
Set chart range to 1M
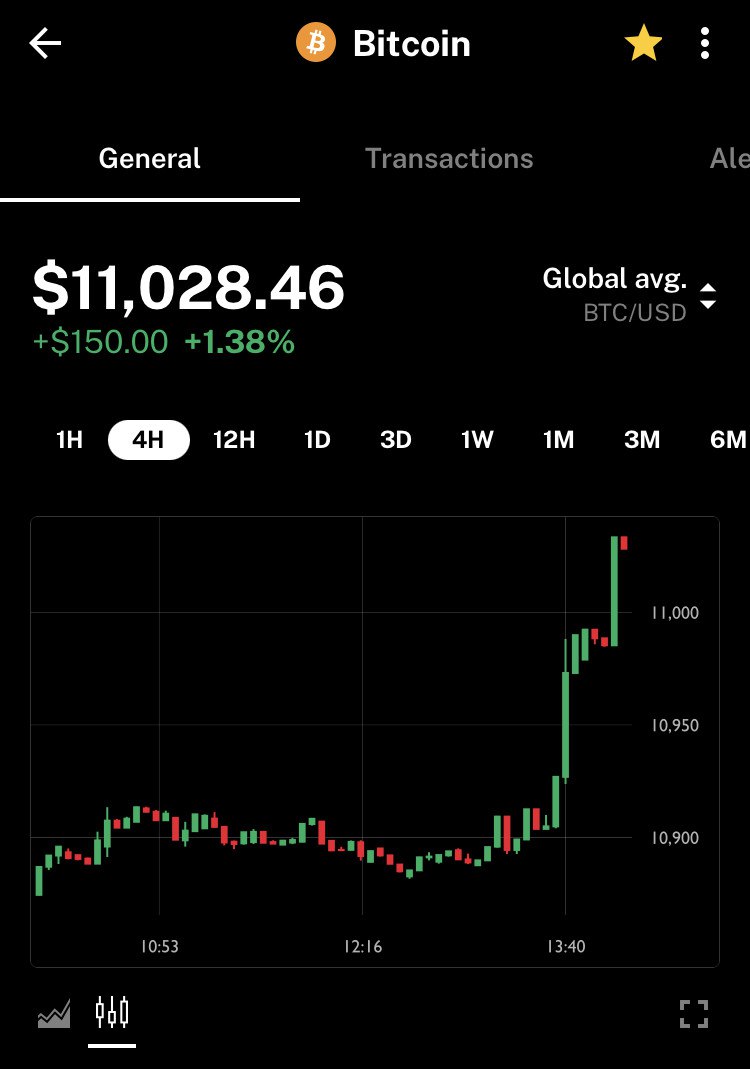(558, 440)
